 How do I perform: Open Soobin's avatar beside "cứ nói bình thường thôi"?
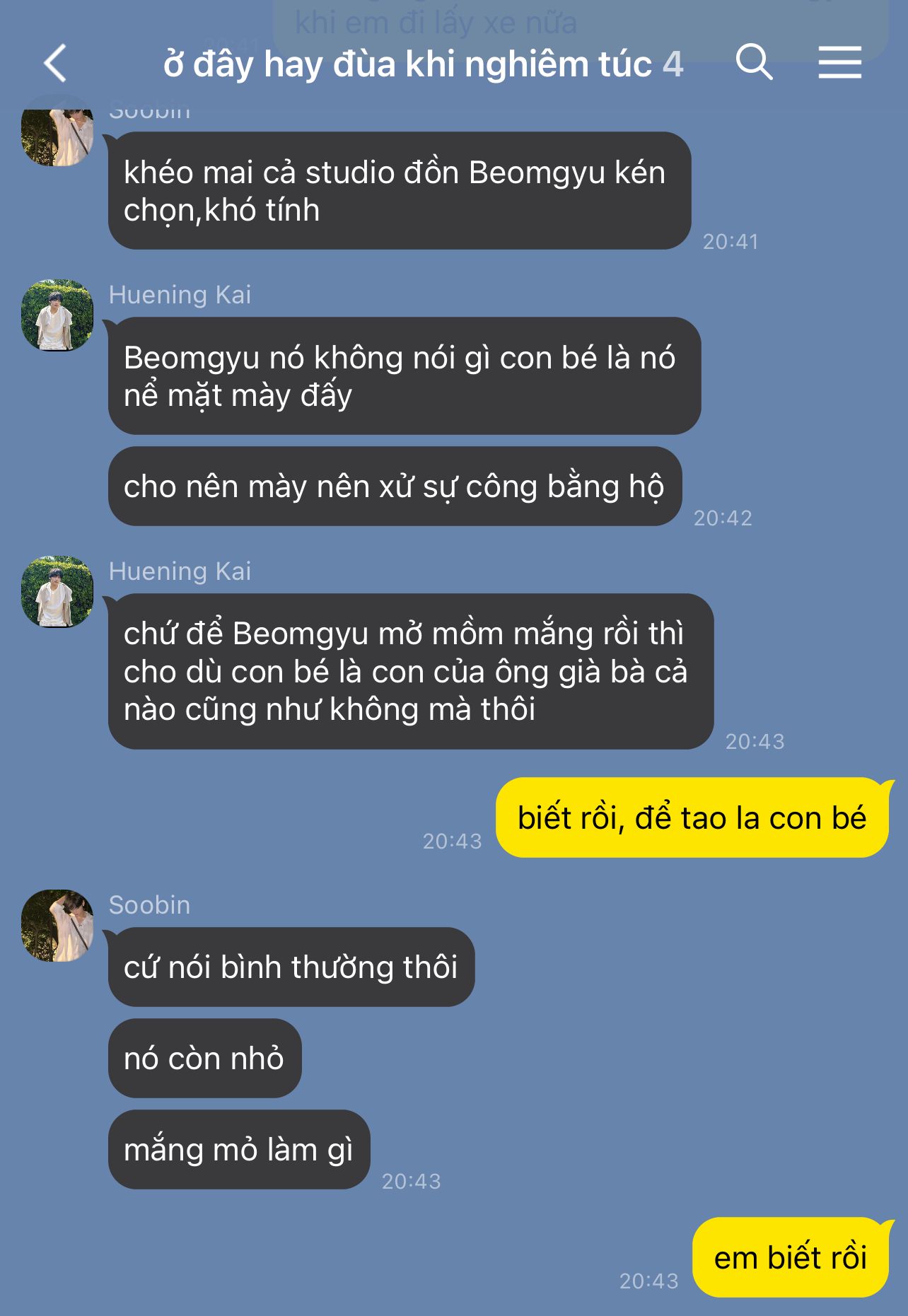[x=57, y=926]
